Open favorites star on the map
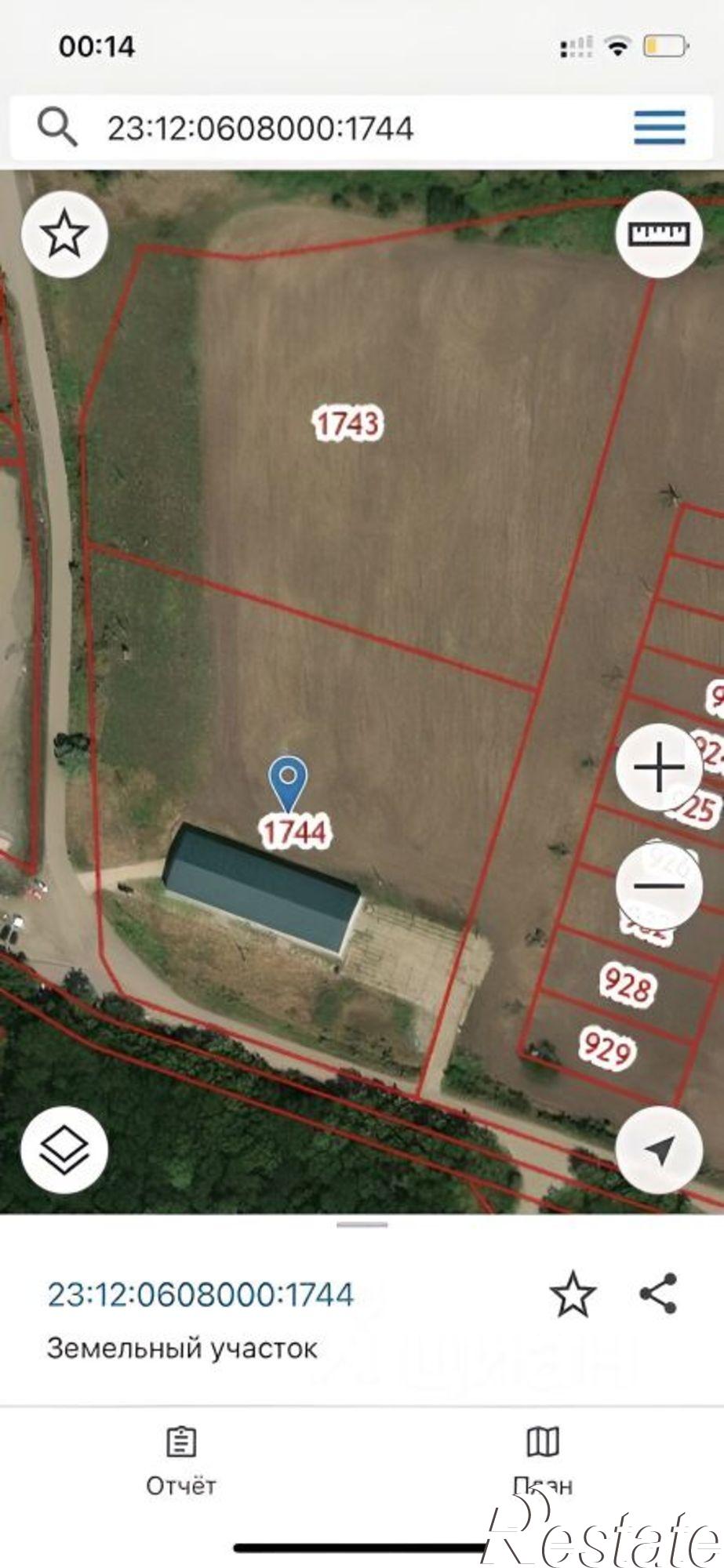 pyautogui.click(x=64, y=234)
